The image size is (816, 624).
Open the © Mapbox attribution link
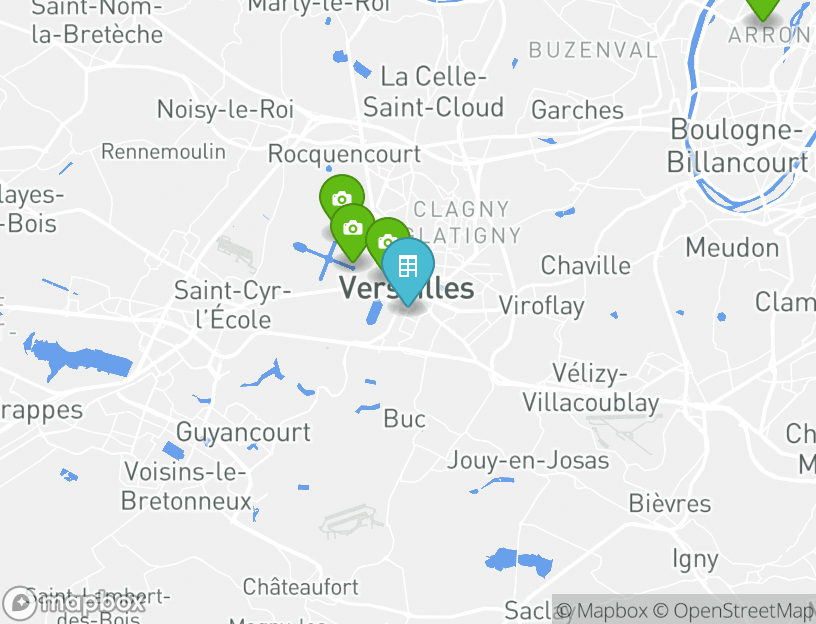601,610
